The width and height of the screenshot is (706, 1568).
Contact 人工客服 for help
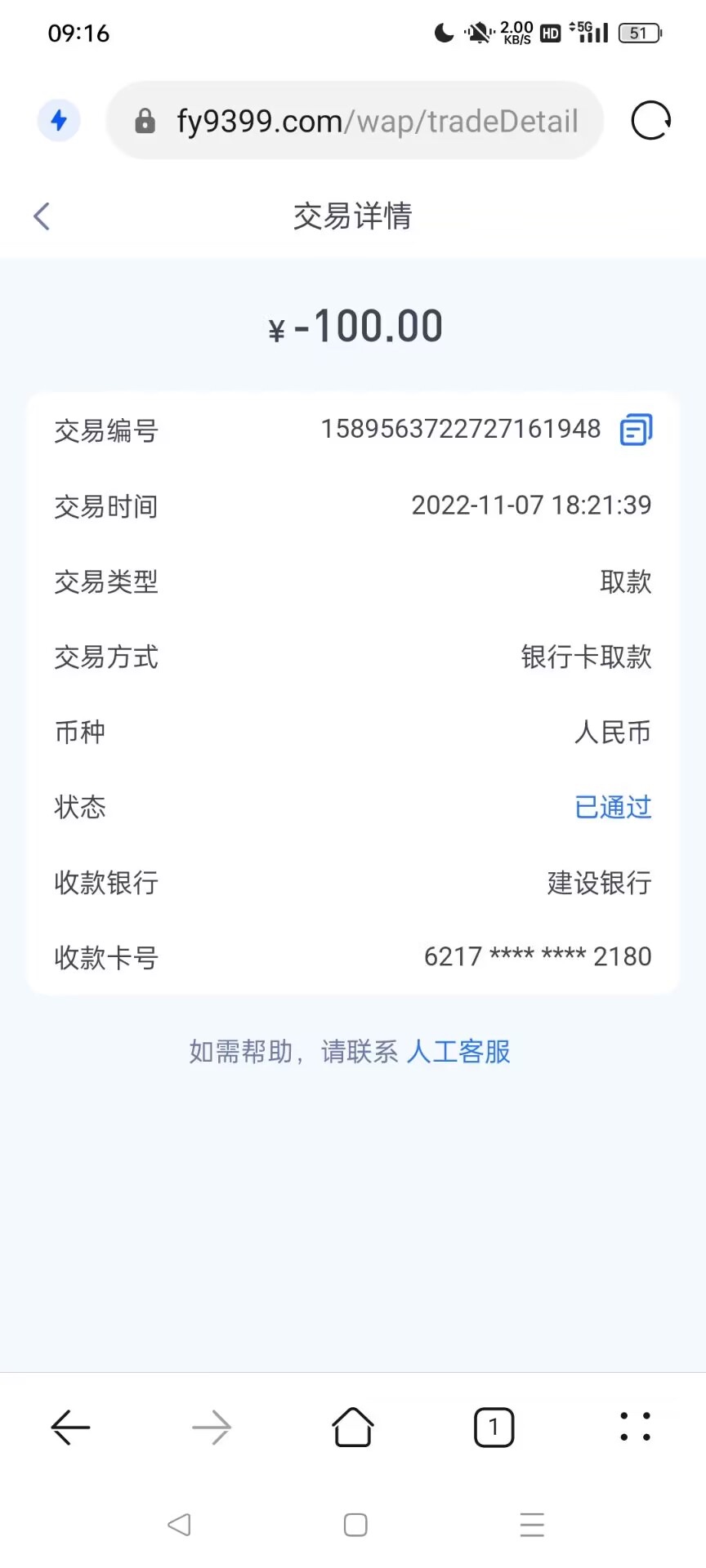(x=458, y=1051)
